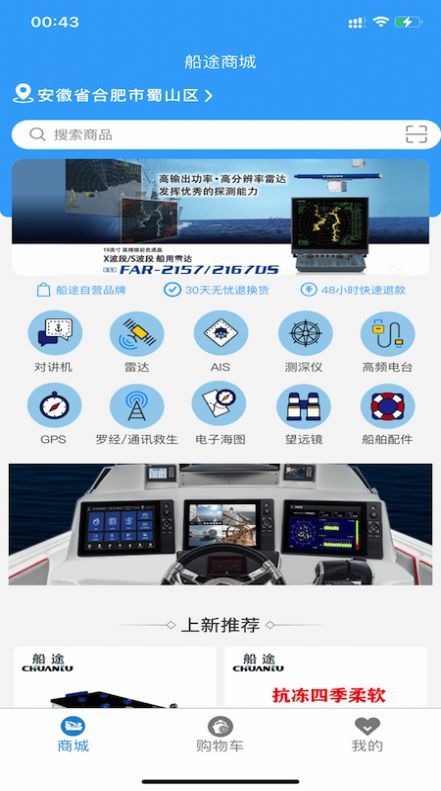Open the 测深仪 category
The width and height of the screenshot is (441, 791).
304,342
